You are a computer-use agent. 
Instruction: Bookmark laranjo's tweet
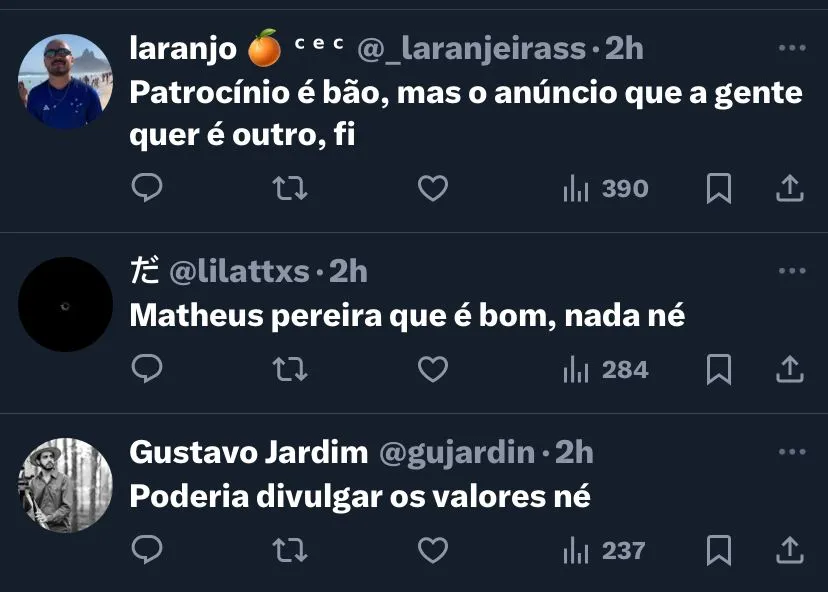coord(718,188)
